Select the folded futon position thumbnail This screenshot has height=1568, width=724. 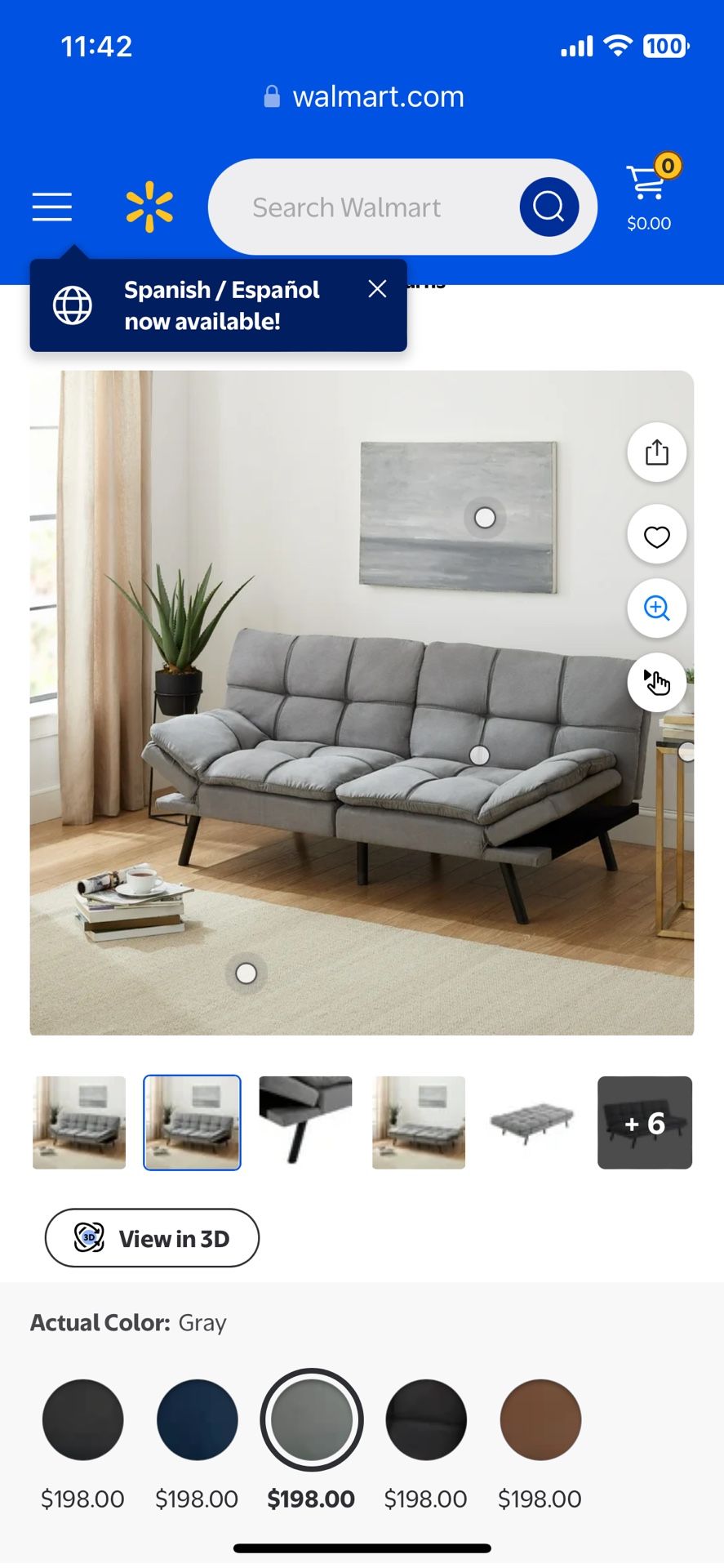pos(531,1123)
